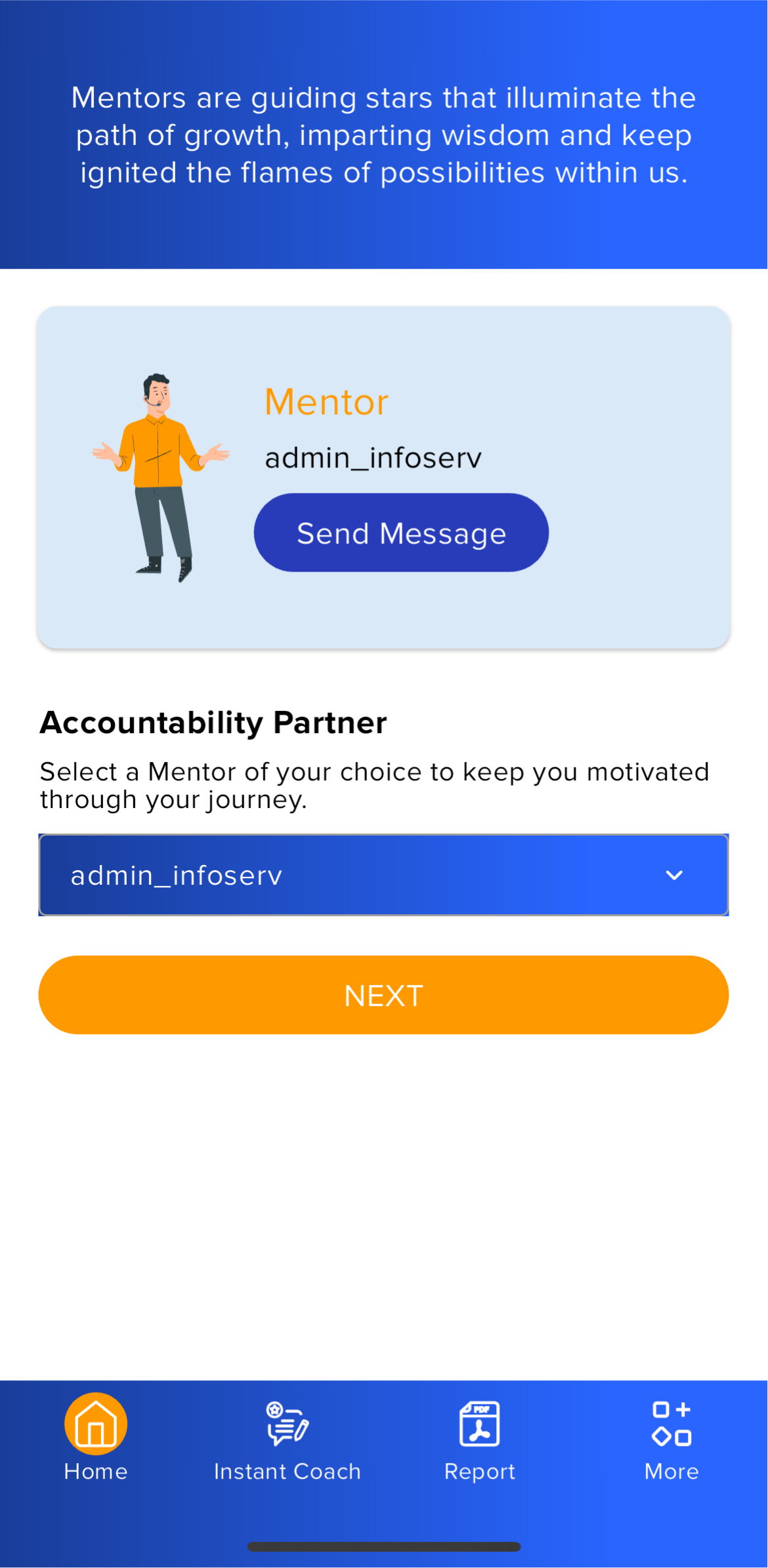This screenshot has width=768, height=1568.
Task: Expand the Accountability Partner mentor dropdown
Action: (383, 875)
